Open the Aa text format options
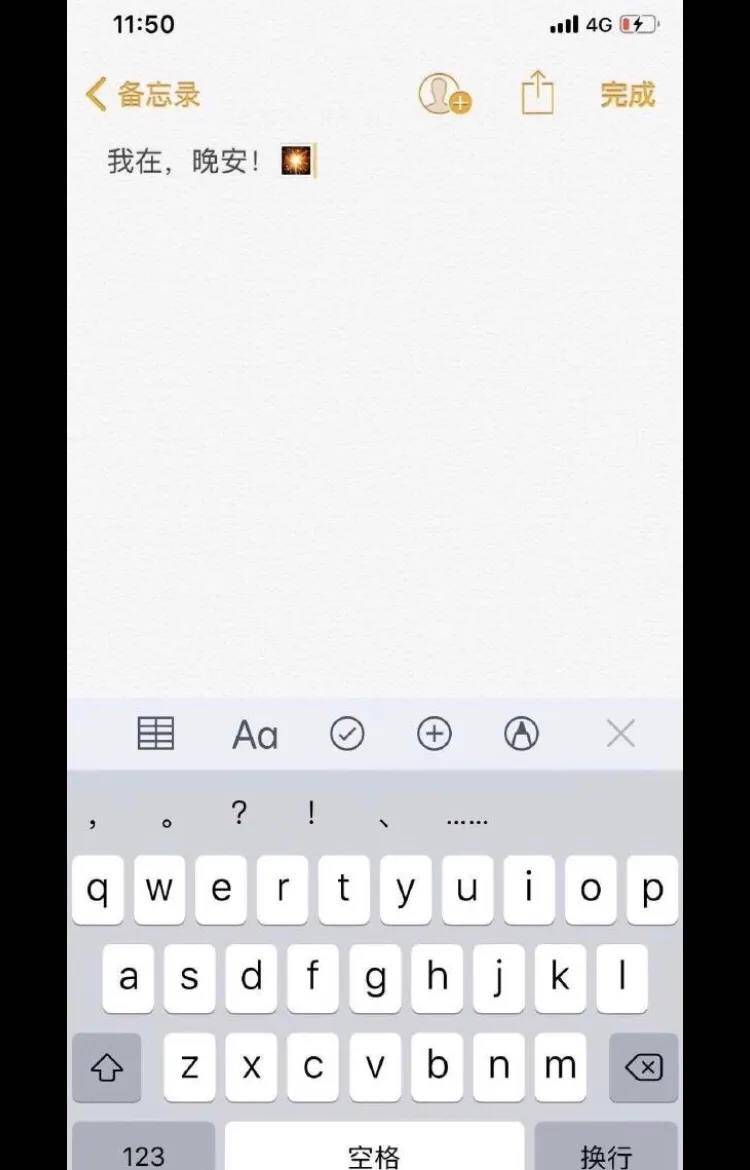The width and height of the screenshot is (750, 1170). point(255,735)
